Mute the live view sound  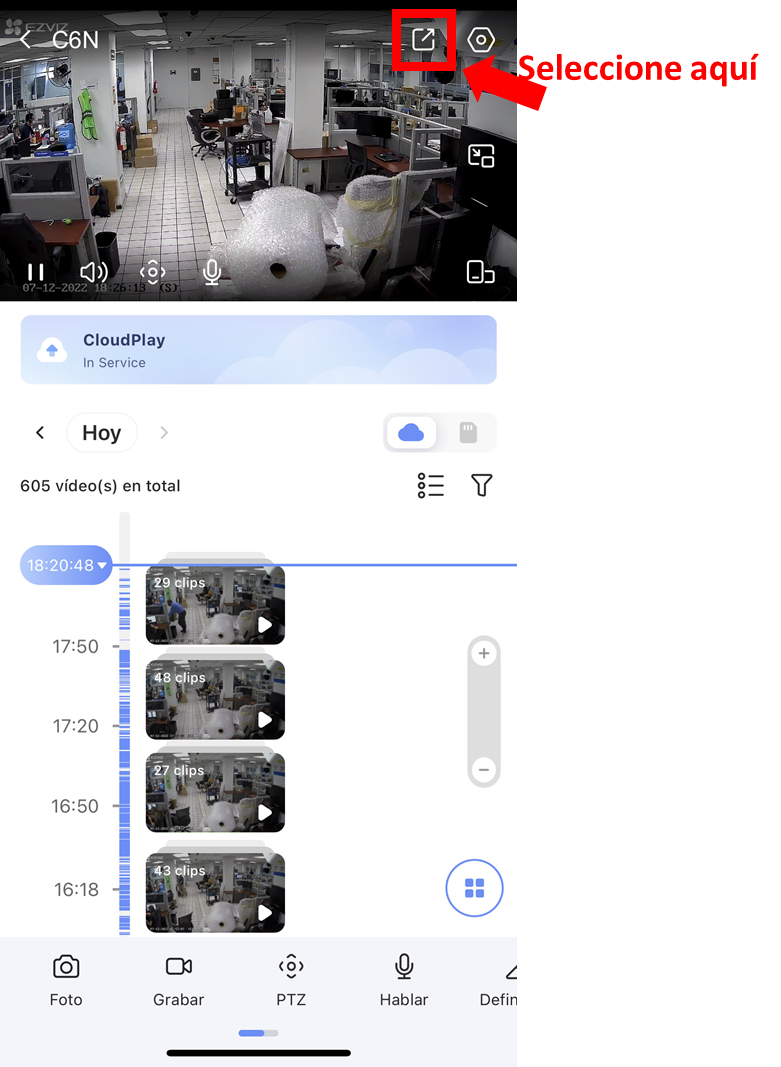pyautogui.click(x=94, y=272)
